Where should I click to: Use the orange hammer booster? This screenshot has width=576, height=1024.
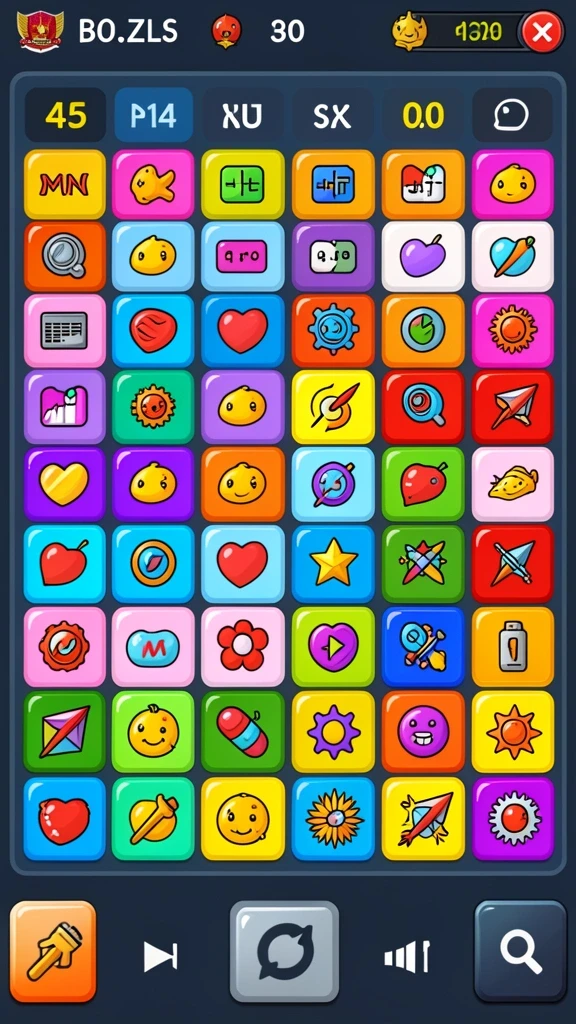point(53,951)
